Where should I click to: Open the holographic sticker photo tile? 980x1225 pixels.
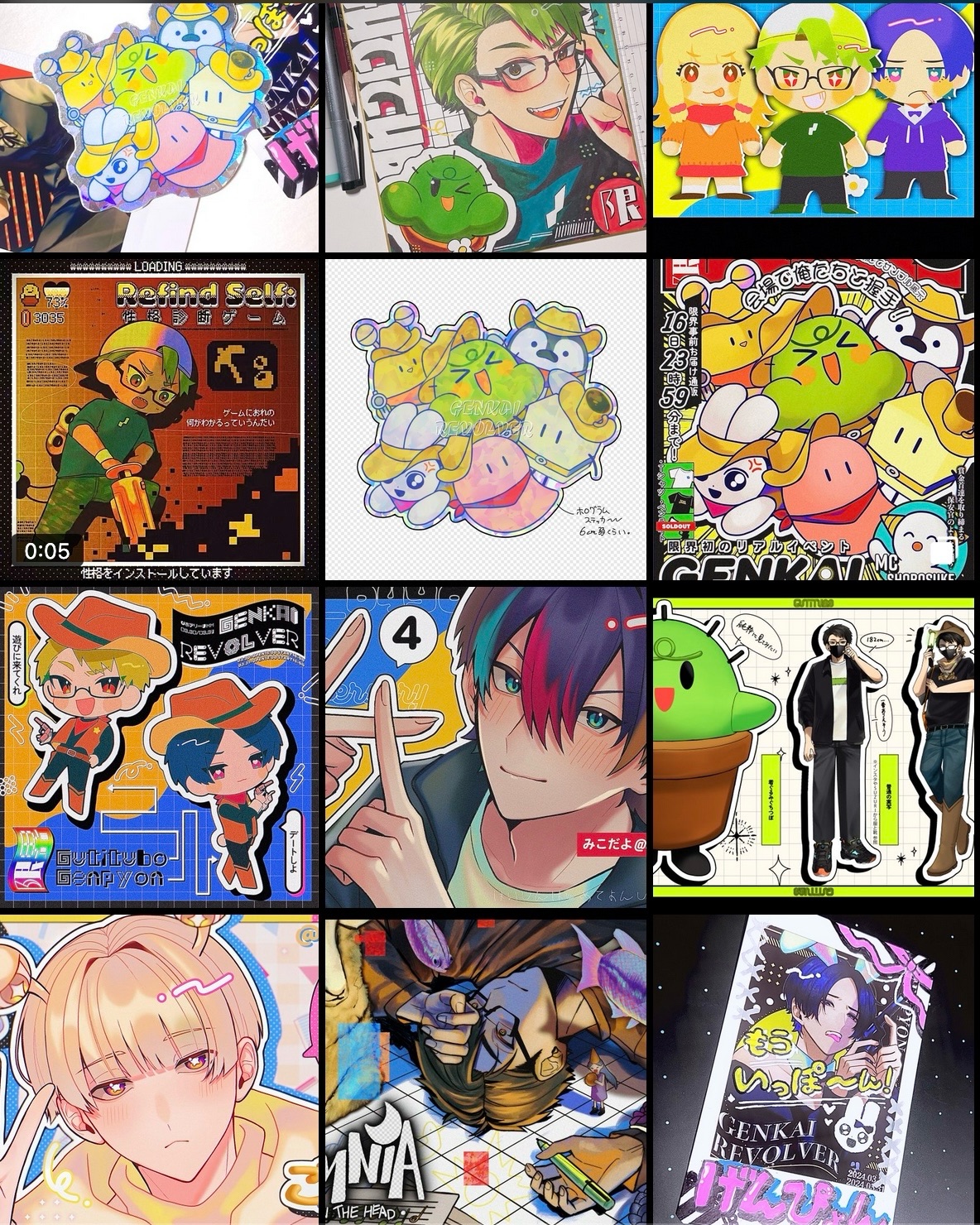coord(159,126)
